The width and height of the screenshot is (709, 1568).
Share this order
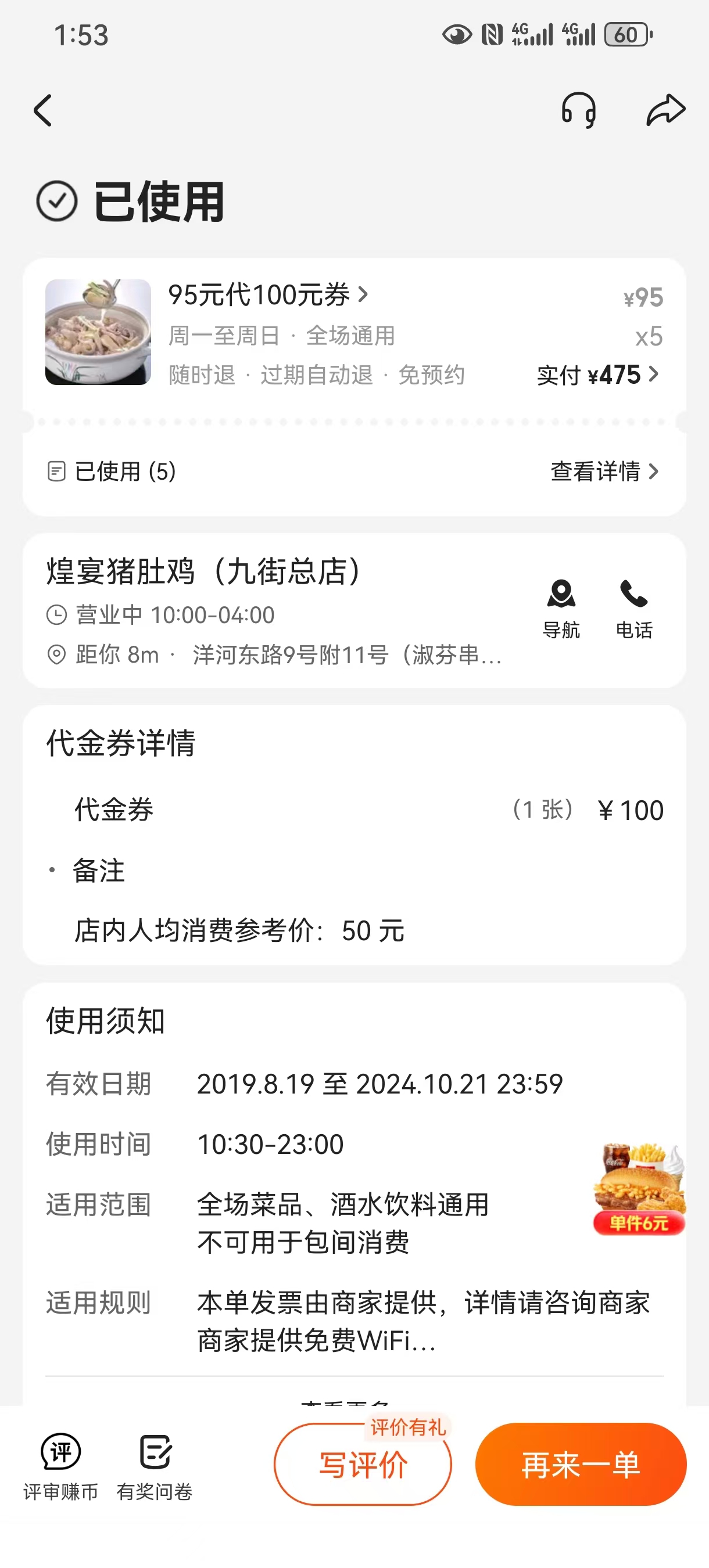(665, 111)
